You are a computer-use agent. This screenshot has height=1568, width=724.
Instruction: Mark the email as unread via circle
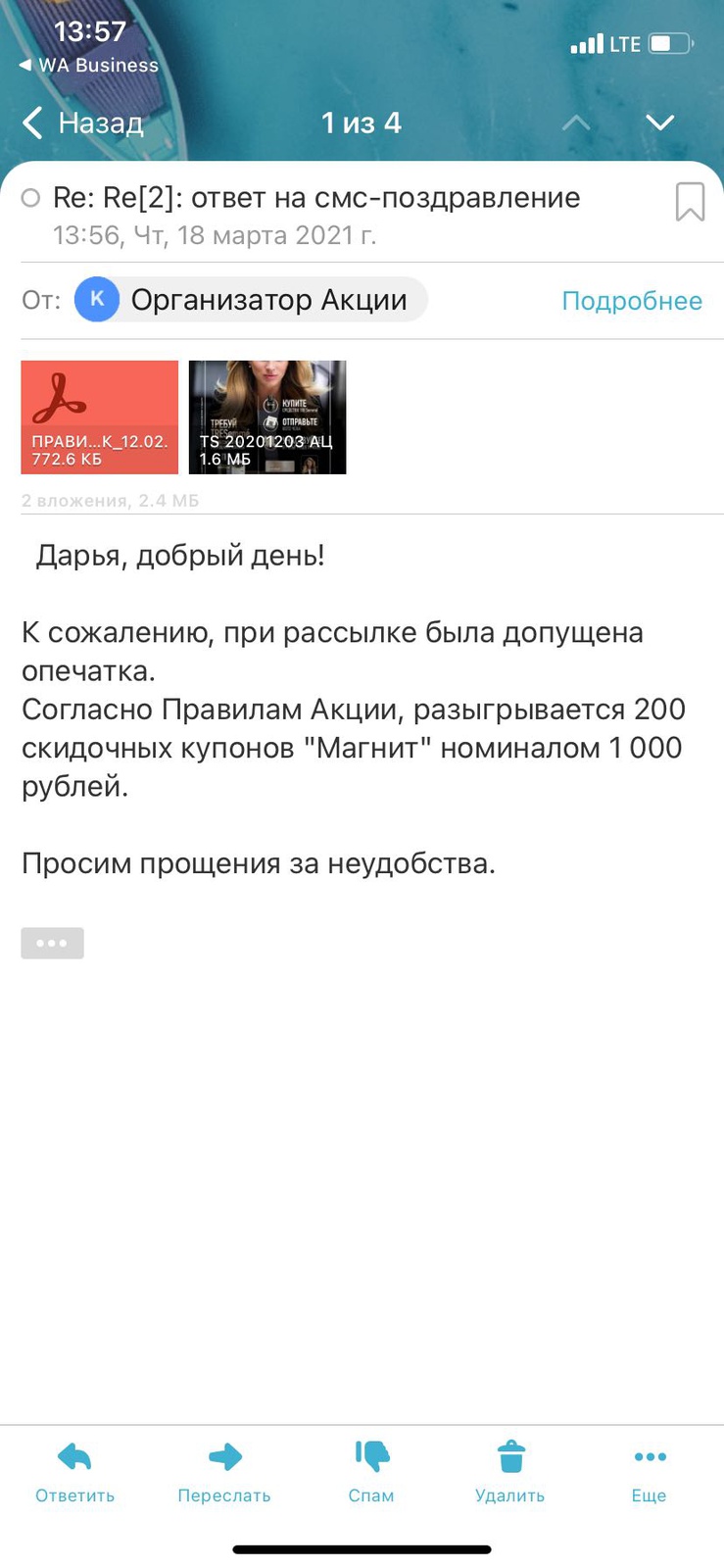30,199
